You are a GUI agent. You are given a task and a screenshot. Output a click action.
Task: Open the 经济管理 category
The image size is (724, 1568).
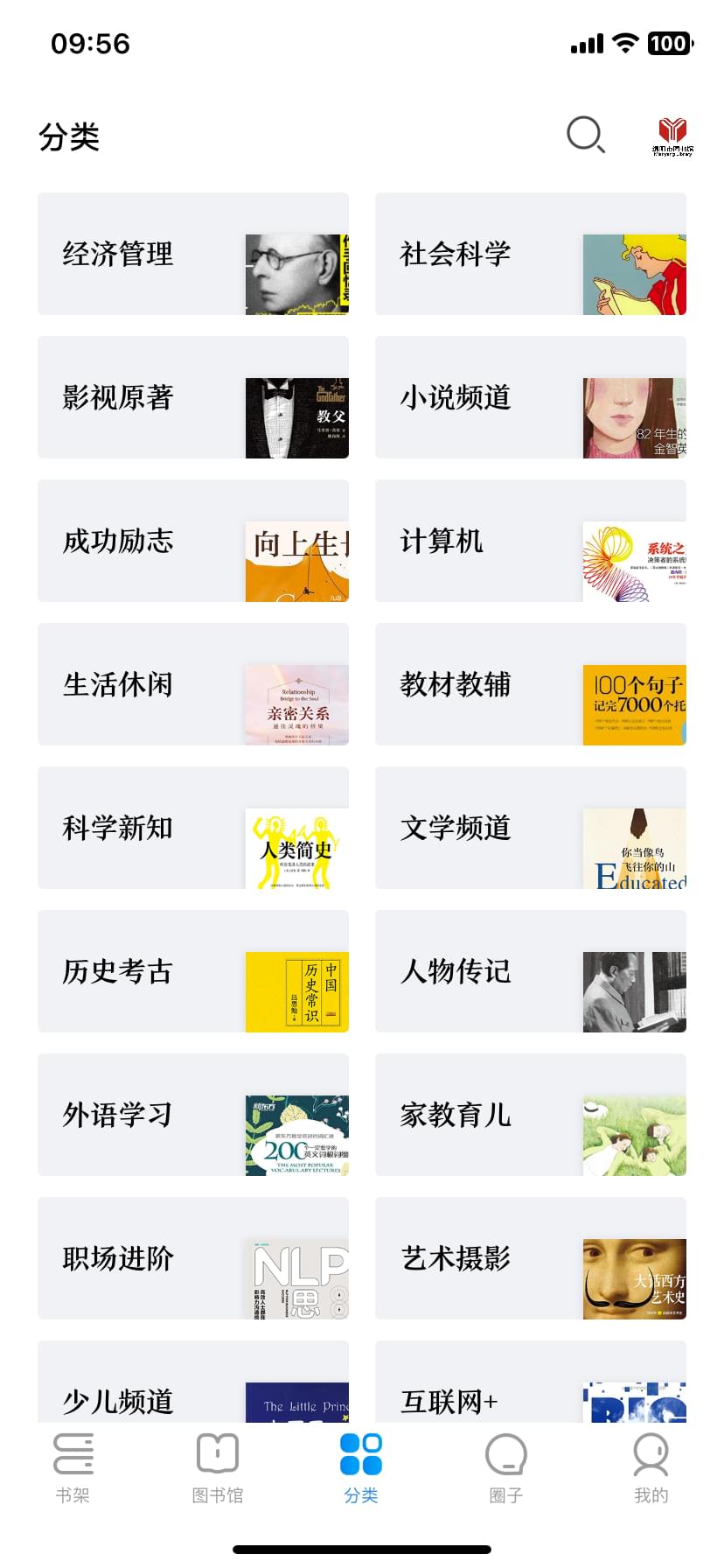(192, 254)
